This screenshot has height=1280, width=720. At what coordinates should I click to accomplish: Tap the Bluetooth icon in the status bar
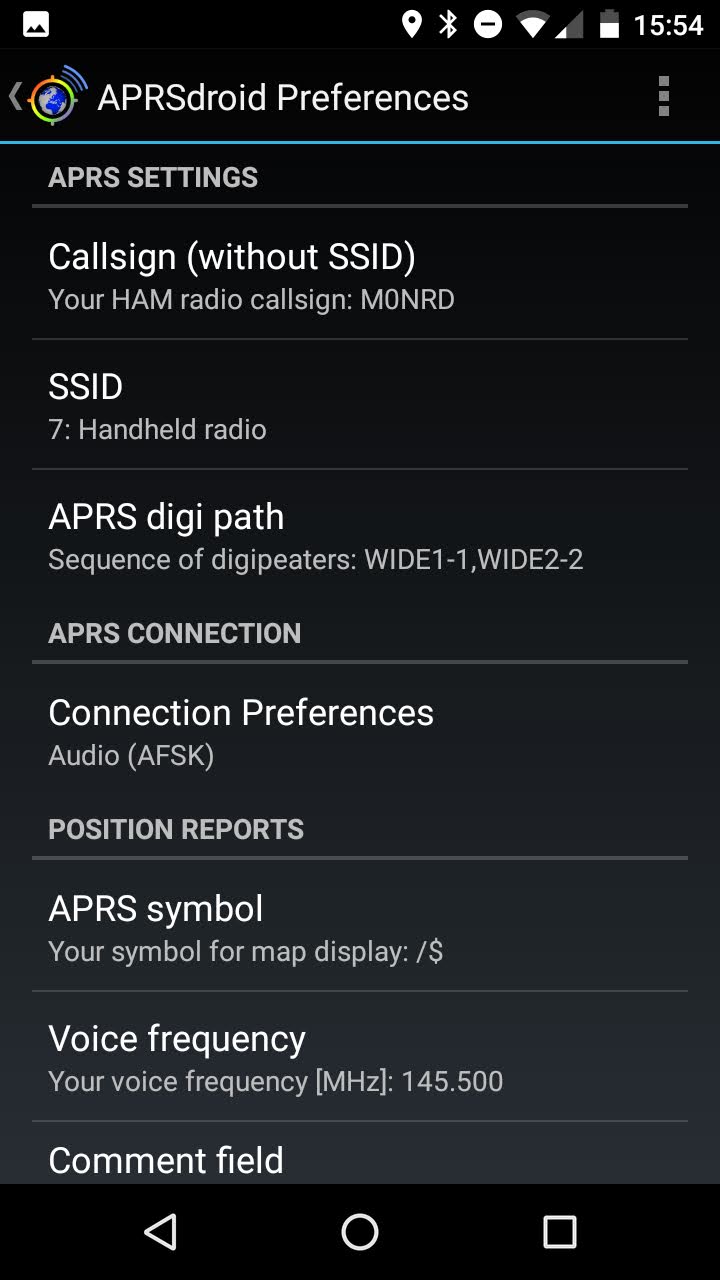pyautogui.click(x=450, y=25)
